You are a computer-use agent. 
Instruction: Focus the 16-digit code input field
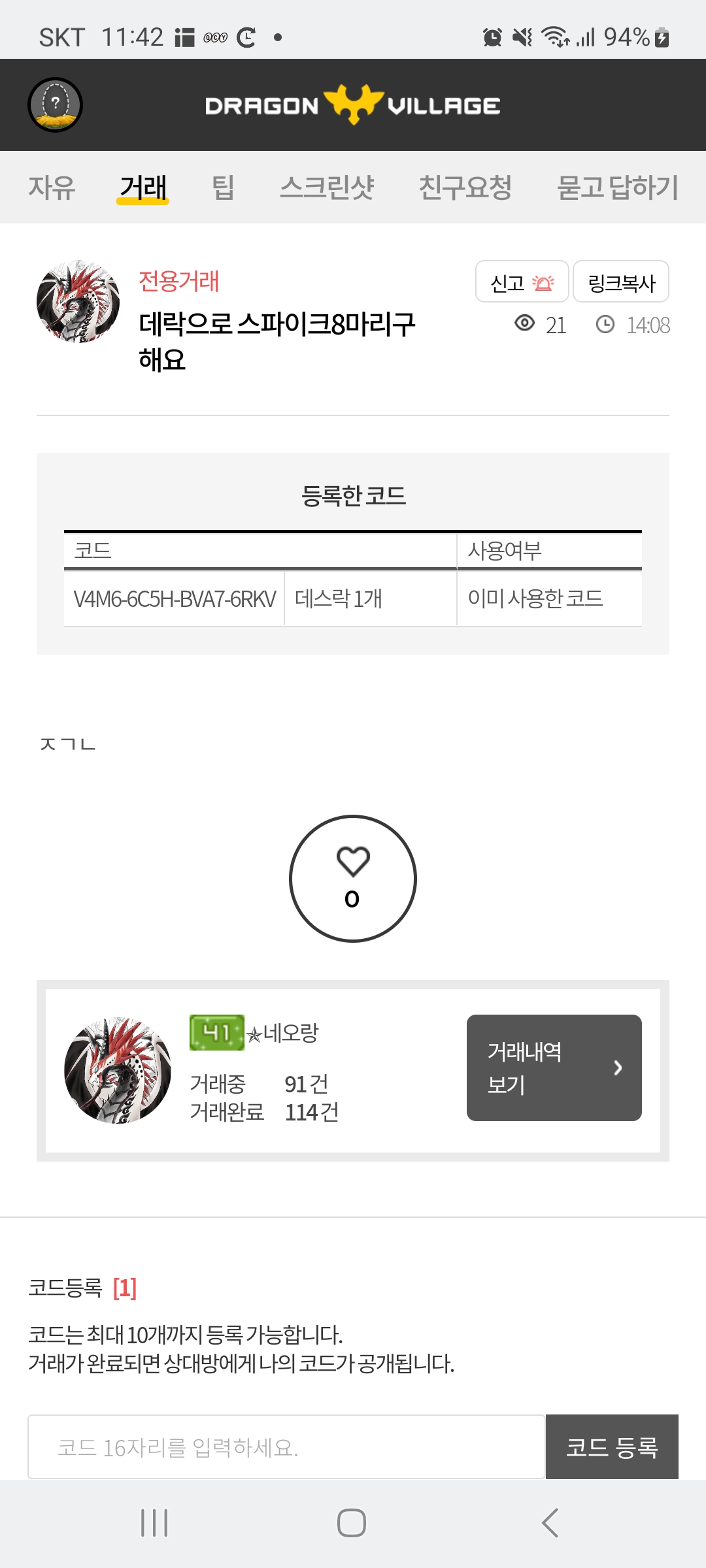tap(286, 1447)
